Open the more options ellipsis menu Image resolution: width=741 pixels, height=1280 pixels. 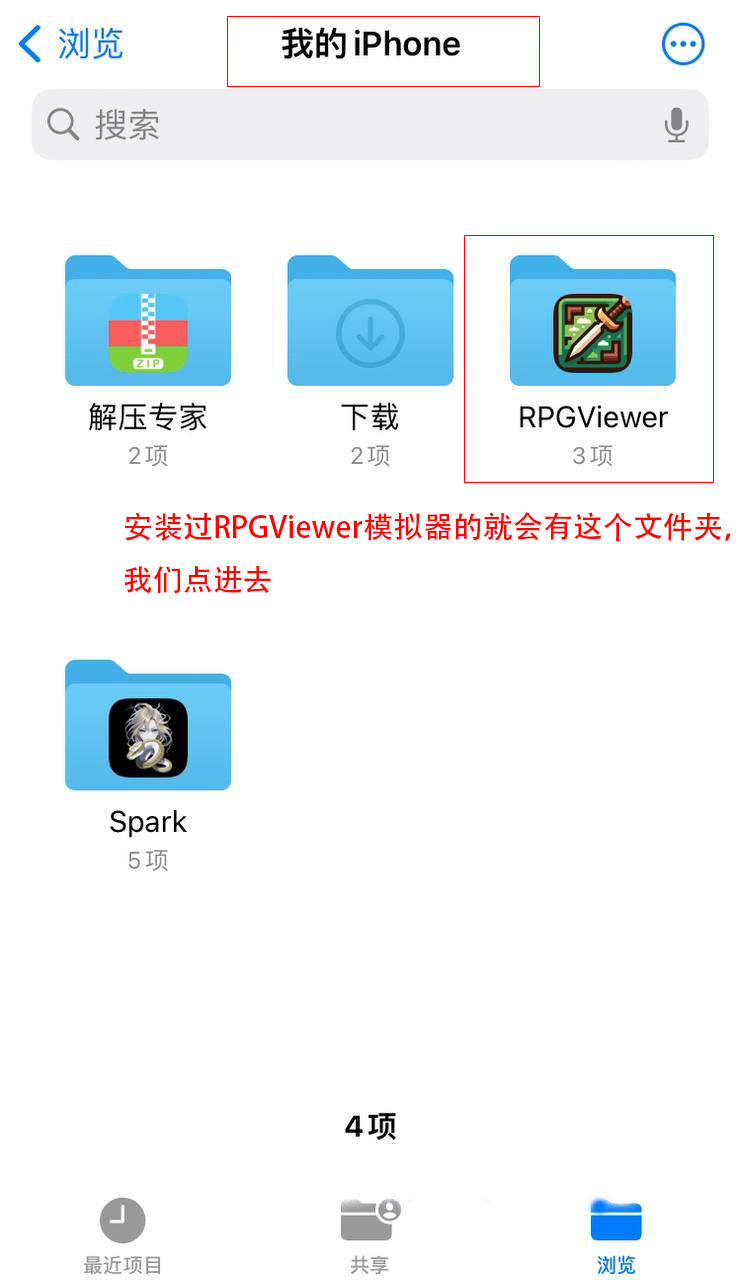[x=683, y=44]
